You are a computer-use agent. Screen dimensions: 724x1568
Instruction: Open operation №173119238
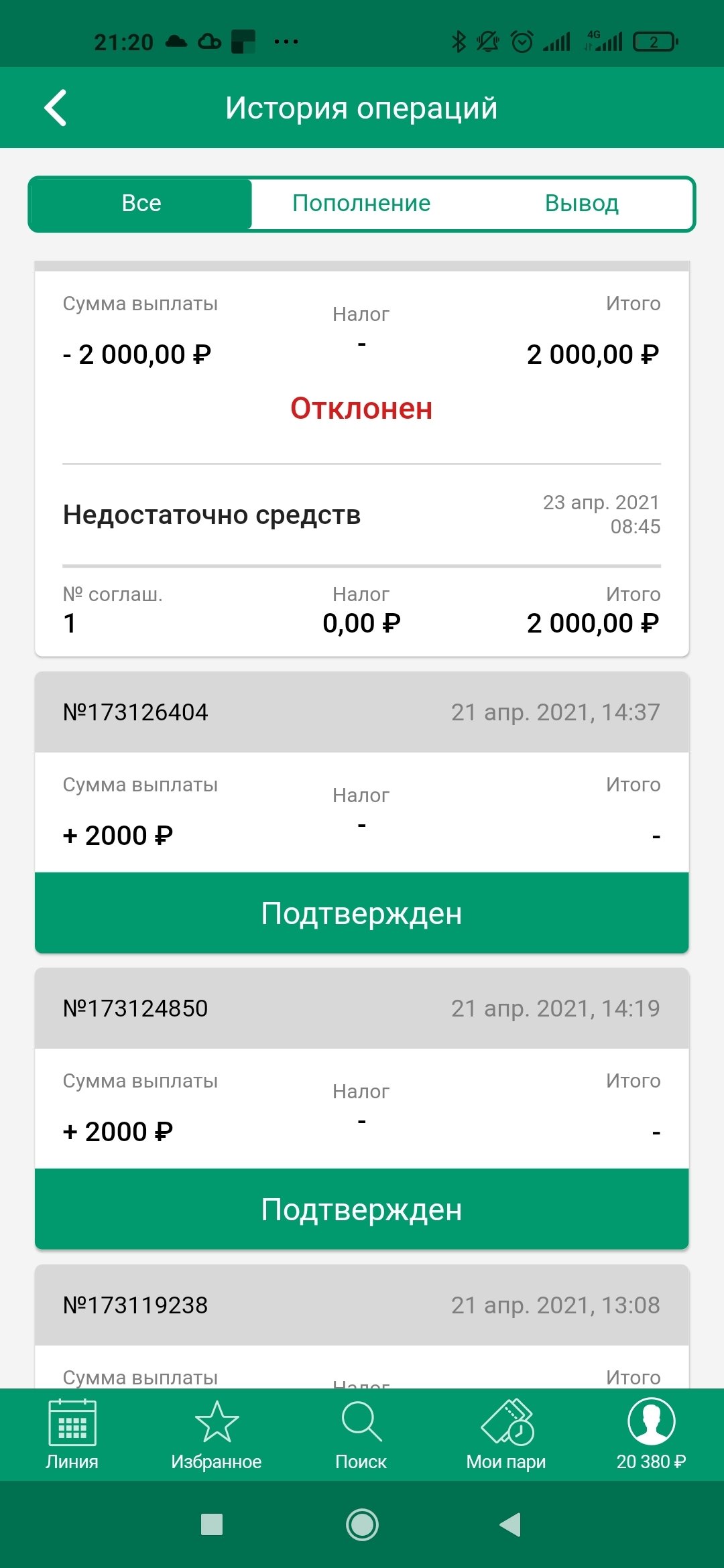361,1305
